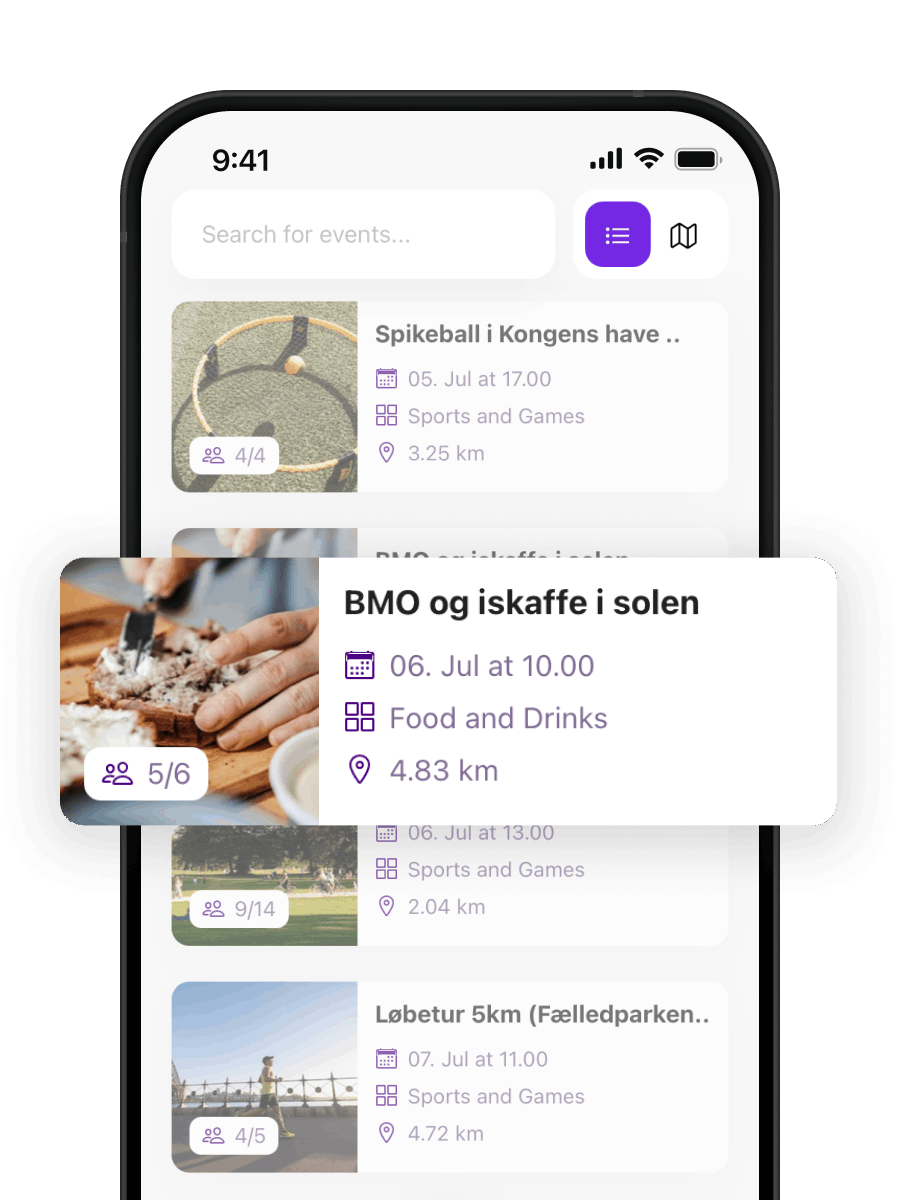The width and height of the screenshot is (900, 1200).
Task: Click the 9/14 attendance counter badge
Action: point(239,909)
